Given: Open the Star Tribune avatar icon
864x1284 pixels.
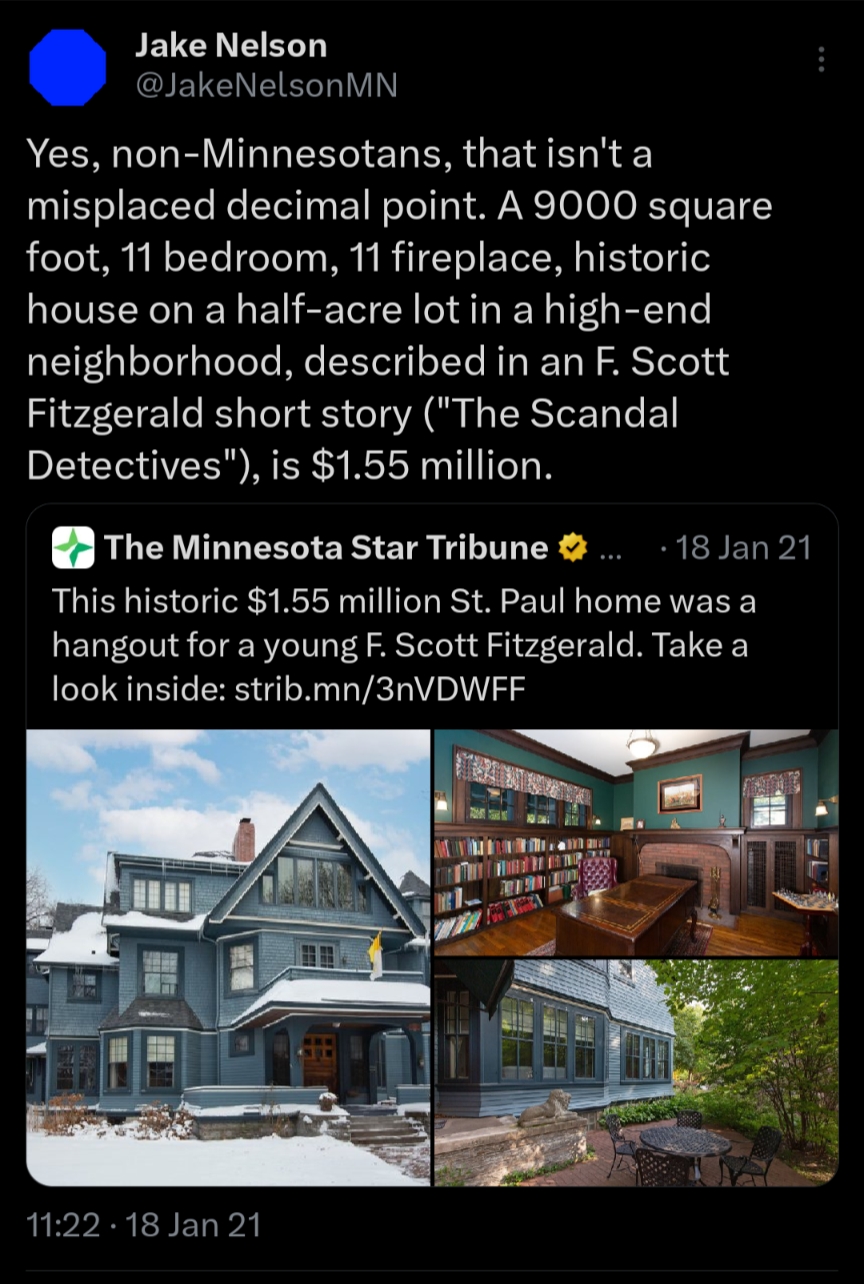Looking at the screenshot, I should pyautogui.click(x=74, y=547).
